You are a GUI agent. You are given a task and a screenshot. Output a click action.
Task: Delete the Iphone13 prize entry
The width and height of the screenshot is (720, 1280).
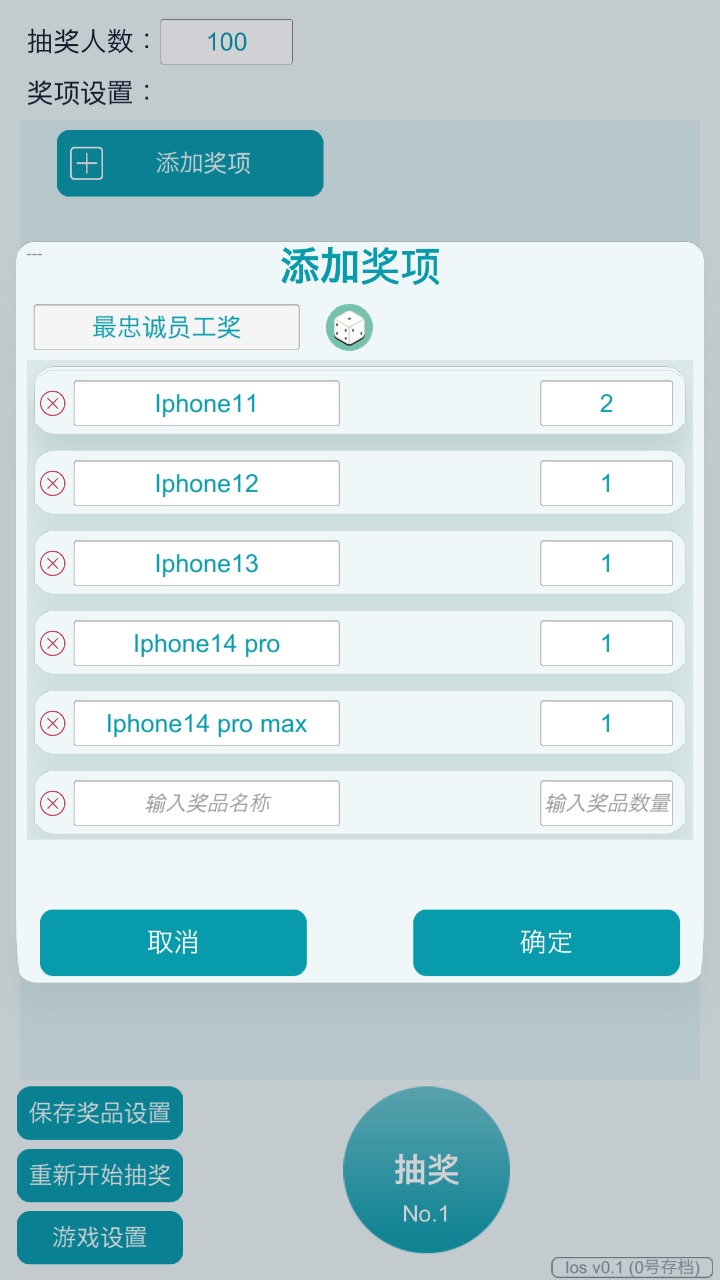(x=52, y=563)
